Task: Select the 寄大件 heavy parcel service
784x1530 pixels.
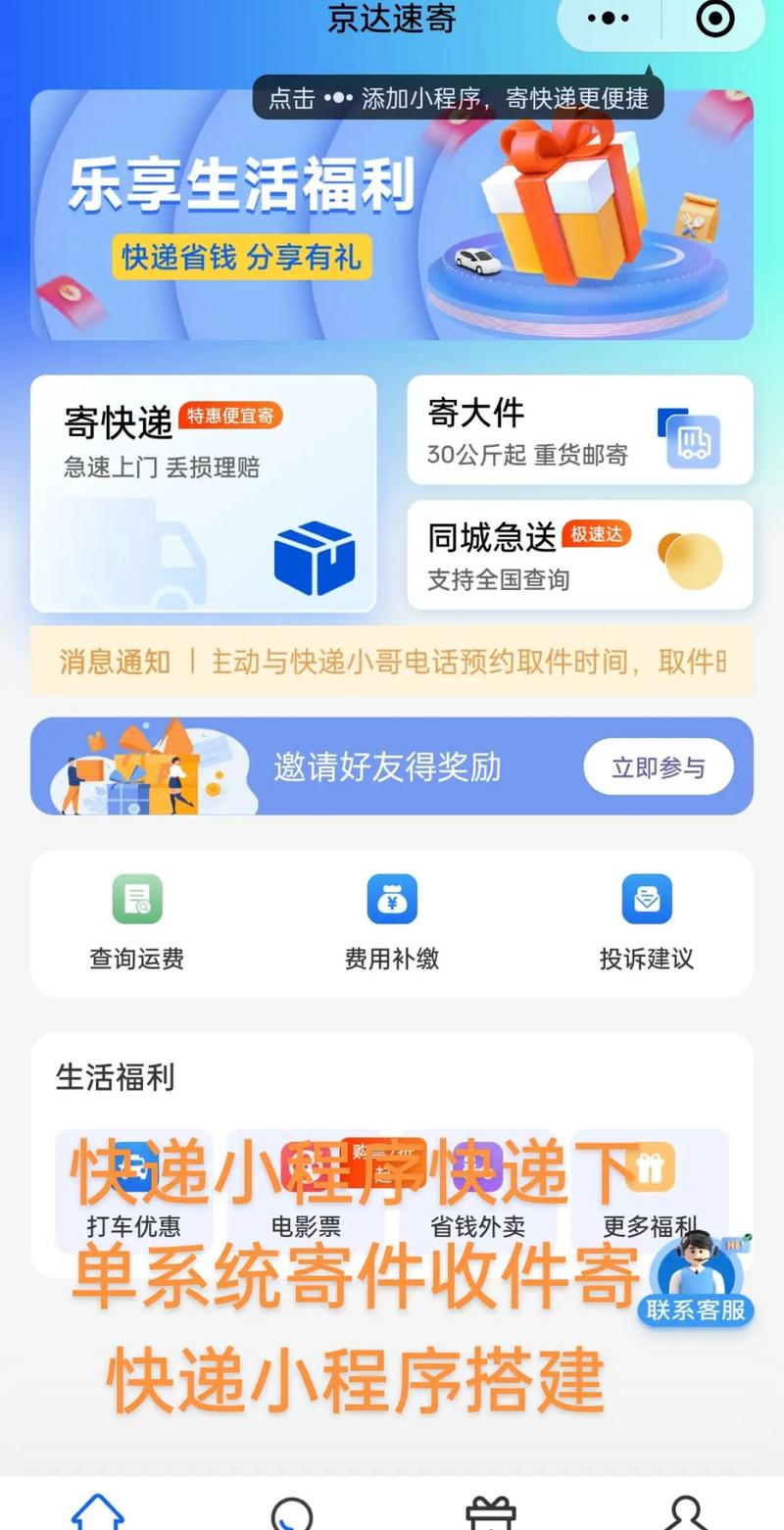Action: pos(580,429)
